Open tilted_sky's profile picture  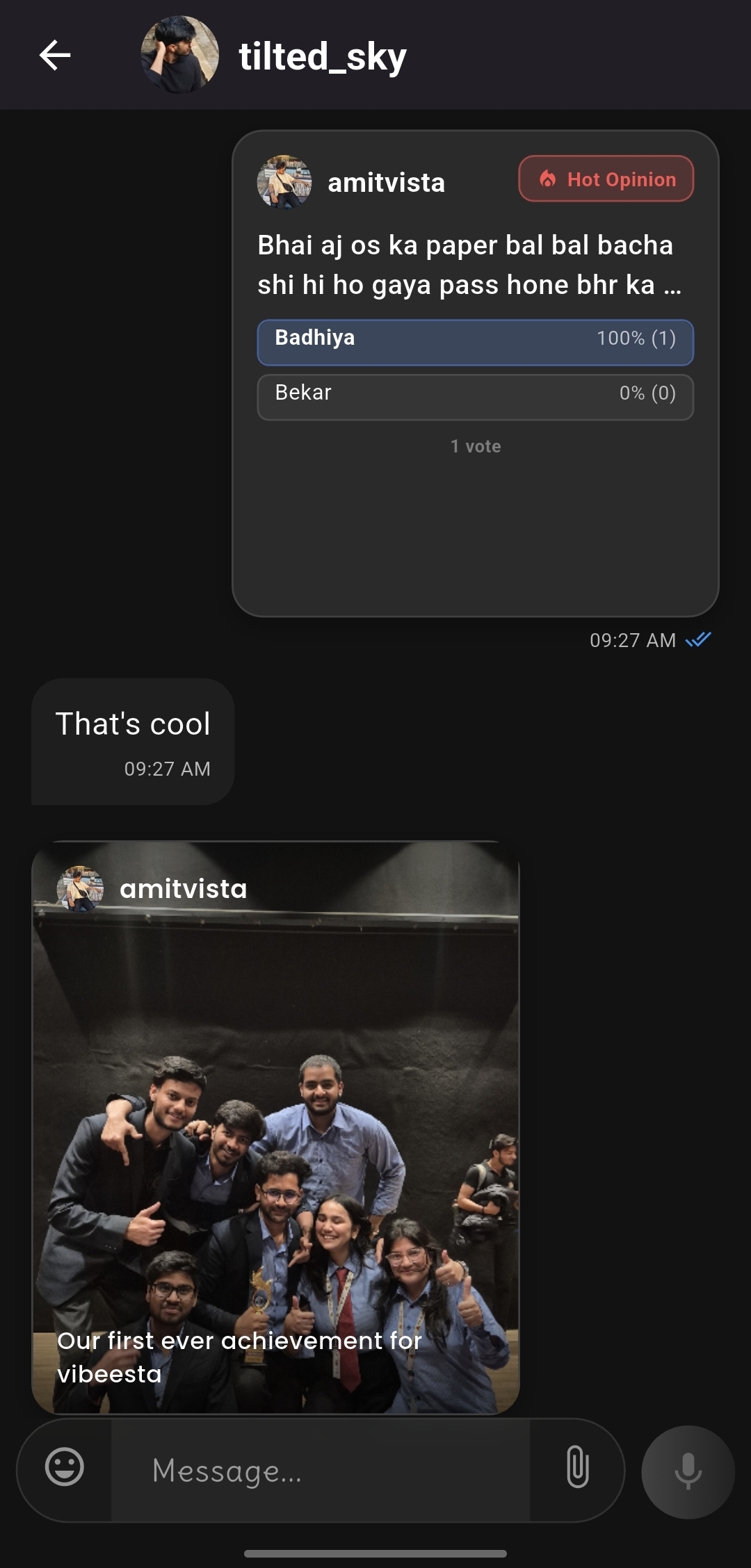coord(179,56)
